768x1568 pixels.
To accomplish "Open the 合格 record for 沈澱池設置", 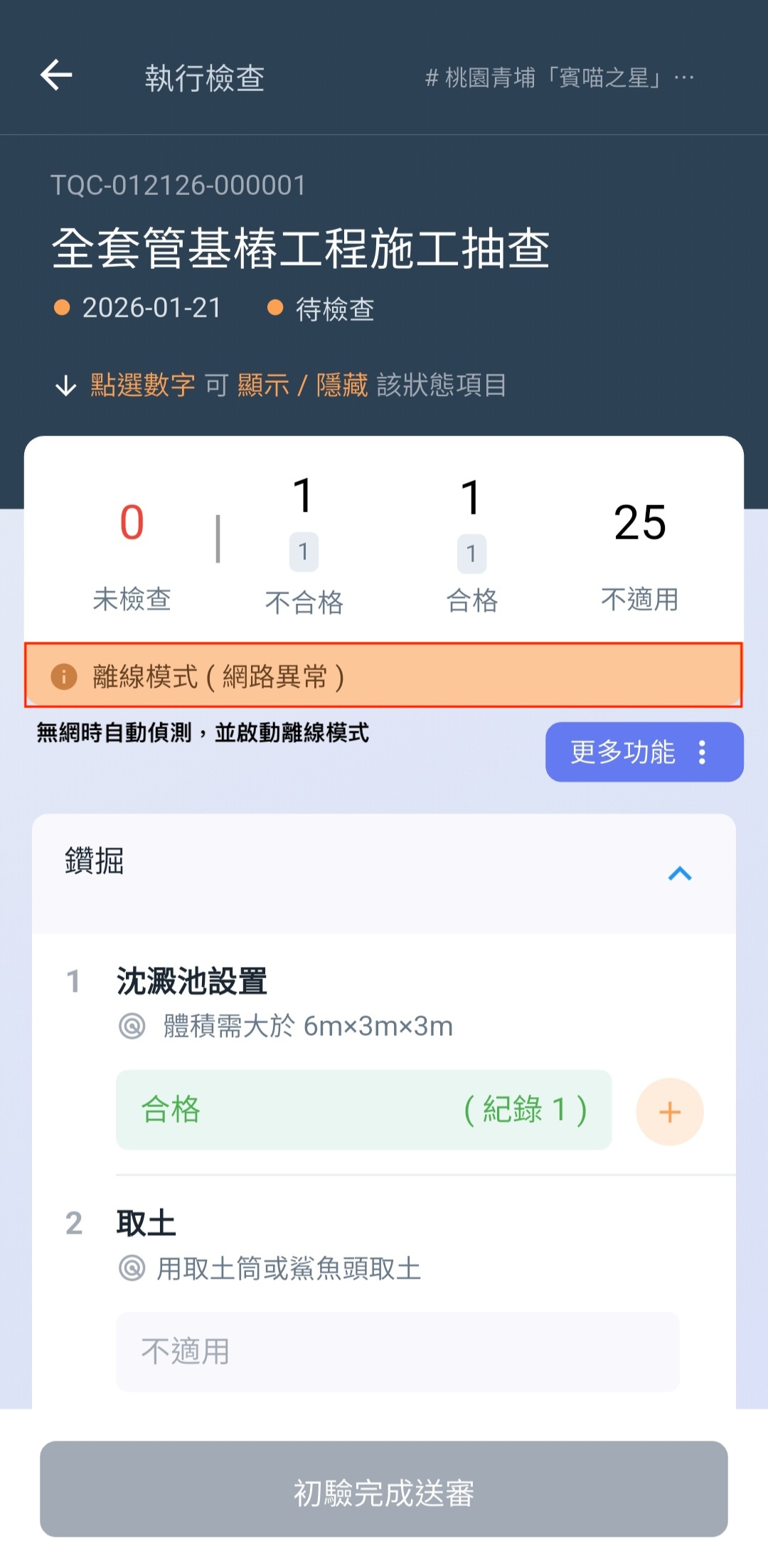I will pos(363,1110).
